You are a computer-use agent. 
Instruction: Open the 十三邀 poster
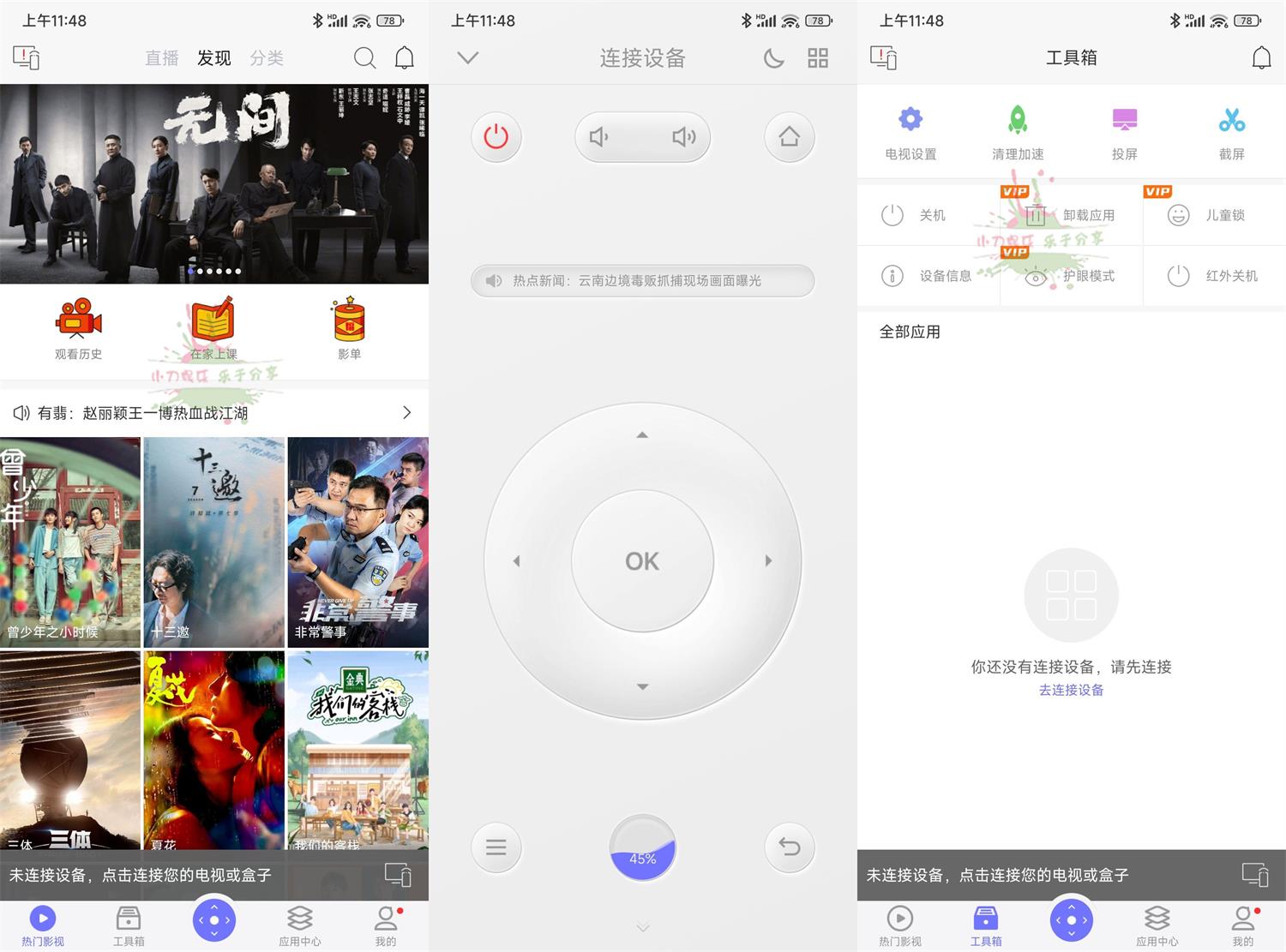pos(213,542)
